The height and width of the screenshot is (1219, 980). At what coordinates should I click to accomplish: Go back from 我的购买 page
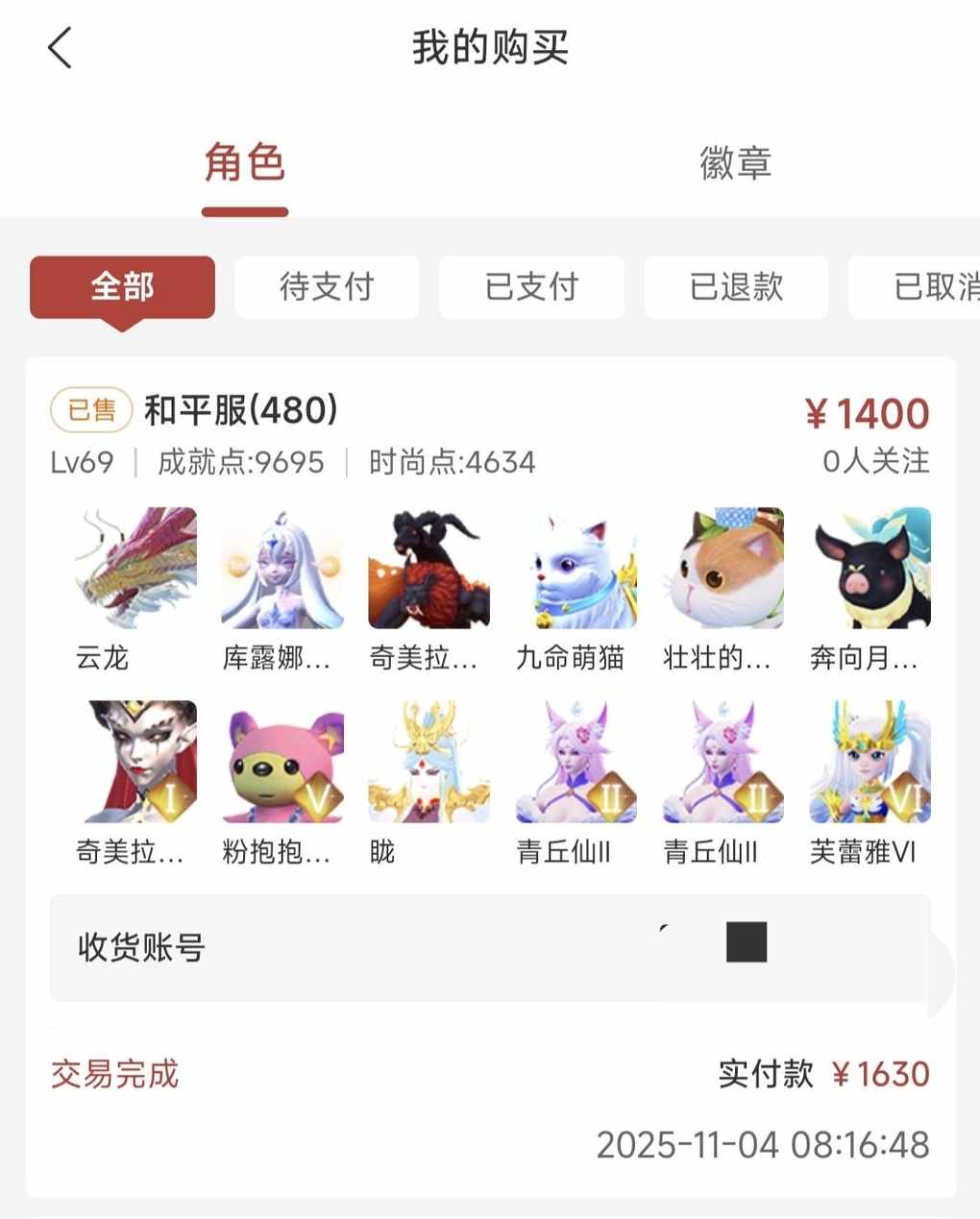60,48
